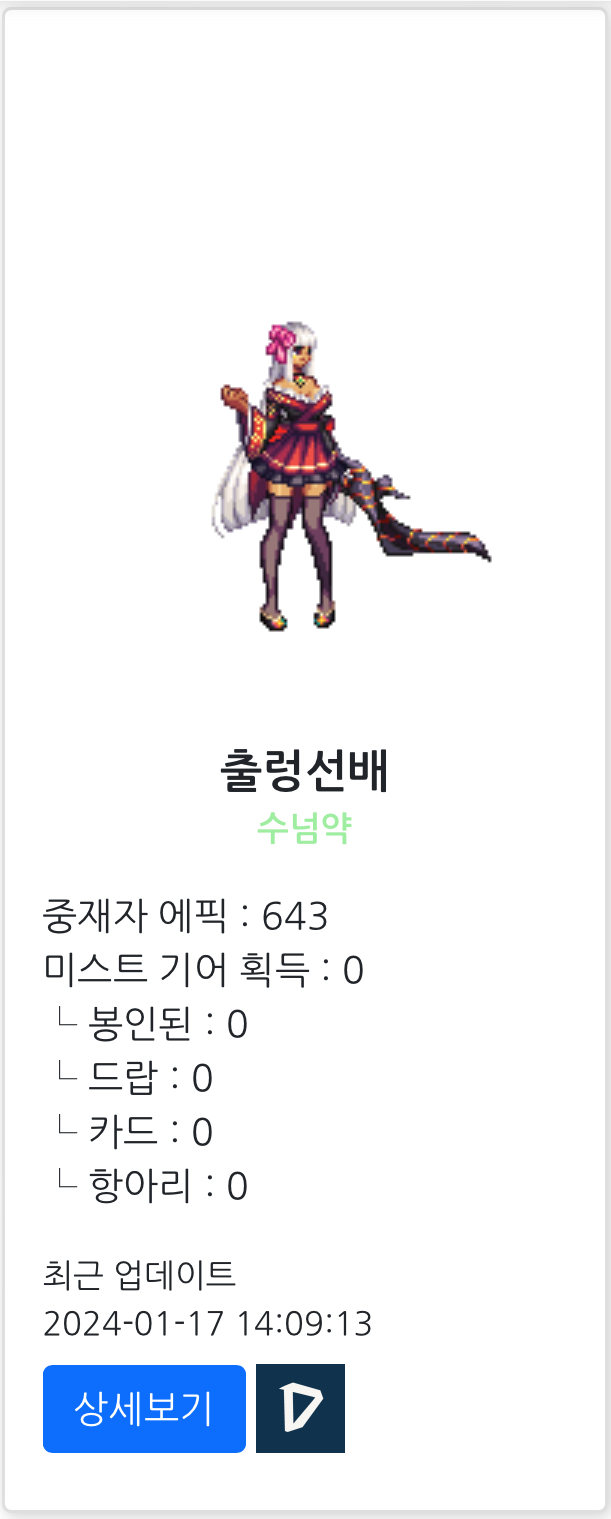Screen dimensions: 611x1519
Task: Open the dark D logo link
Action: coord(300,1408)
